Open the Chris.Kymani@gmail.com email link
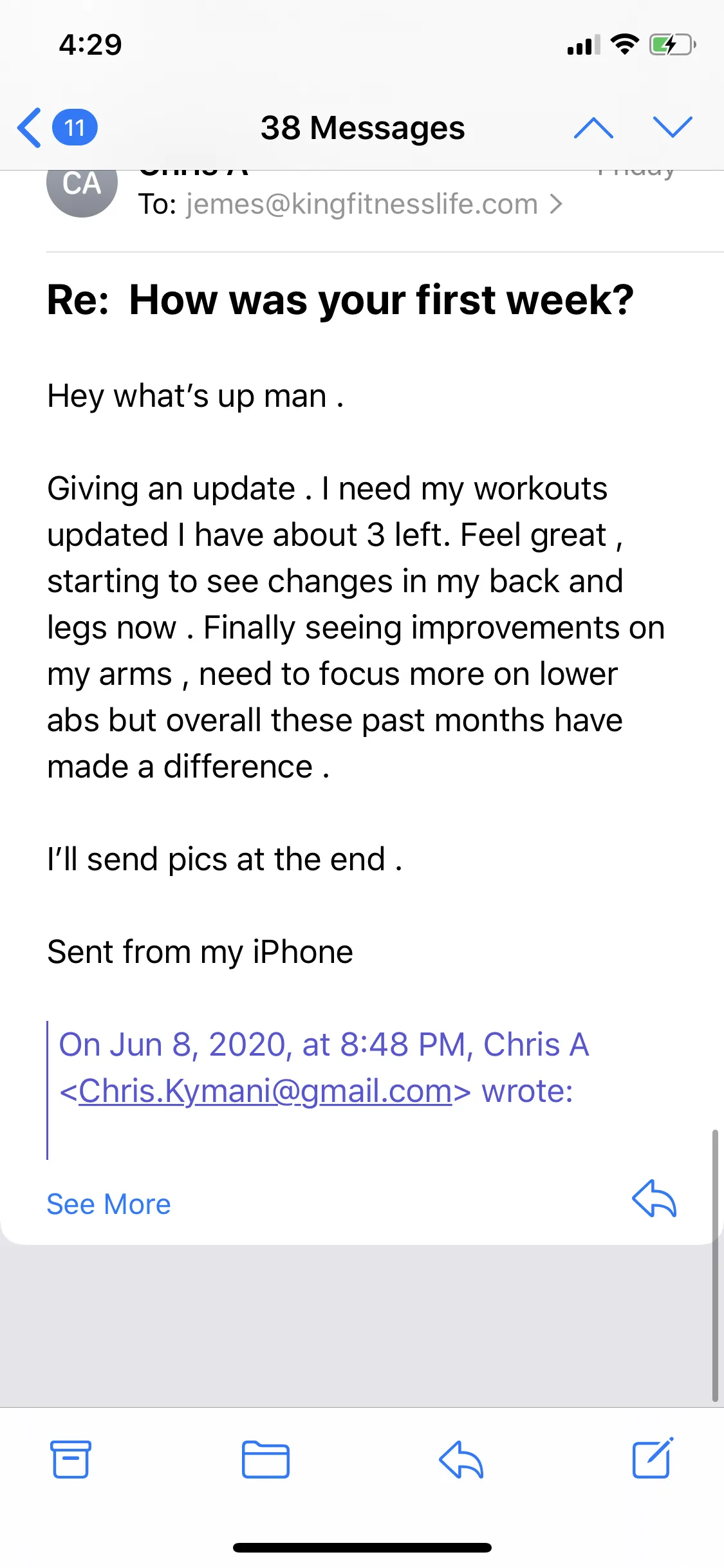The image size is (724, 1568). [265, 1091]
